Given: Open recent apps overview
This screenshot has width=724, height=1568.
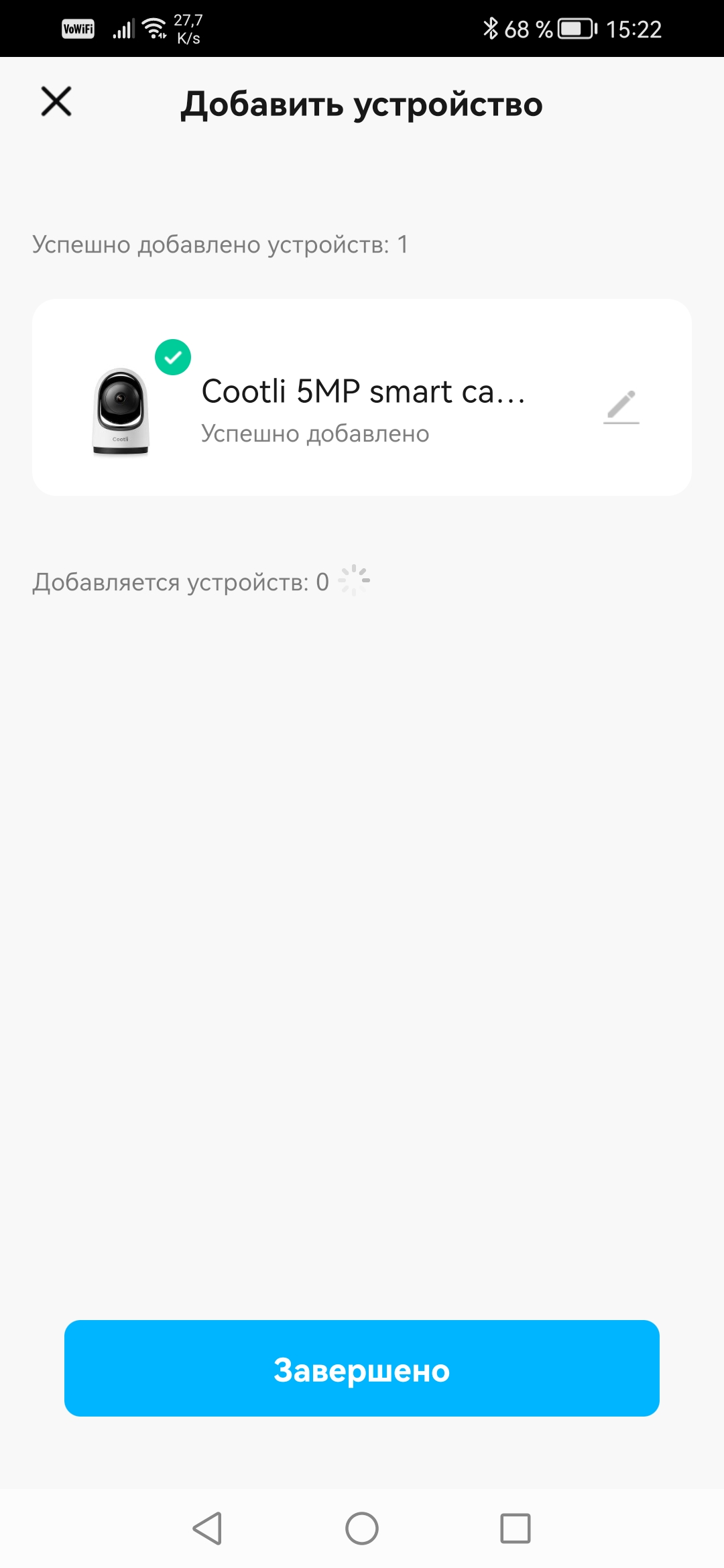Looking at the screenshot, I should point(516,1528).
